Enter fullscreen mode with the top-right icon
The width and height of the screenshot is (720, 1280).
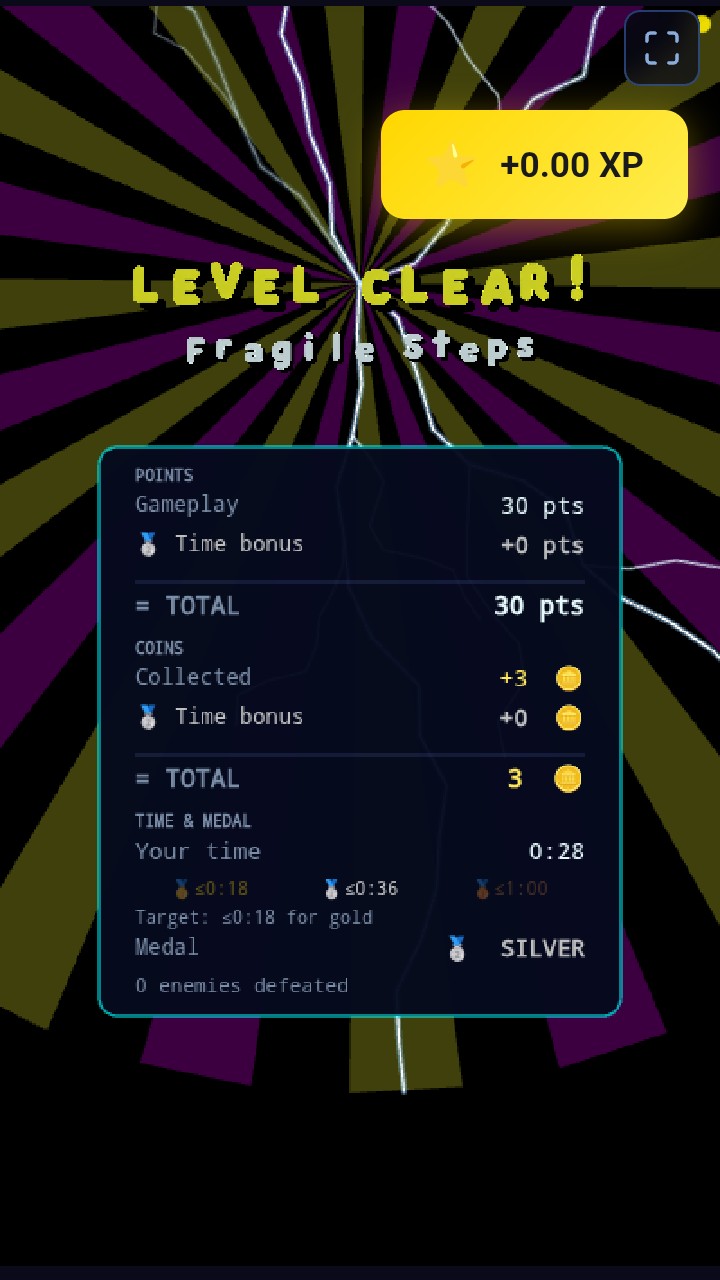pyautogui.click(x=662, y=47)
